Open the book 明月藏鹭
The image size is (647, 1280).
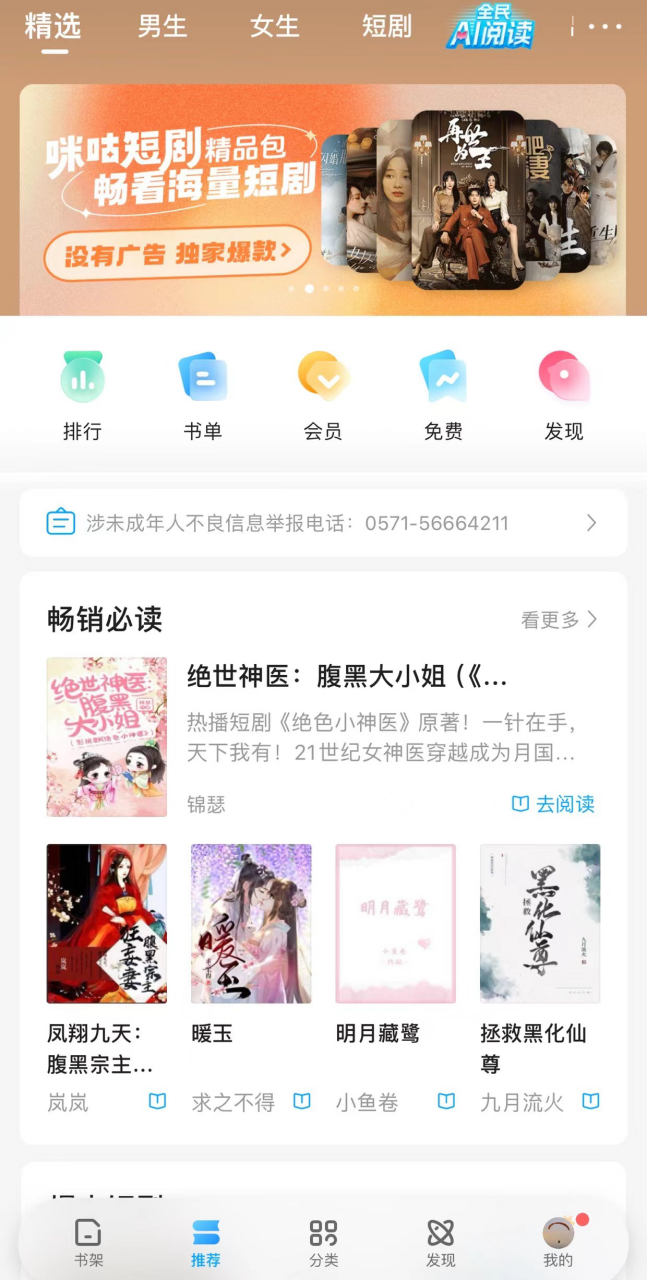(395, 924)
